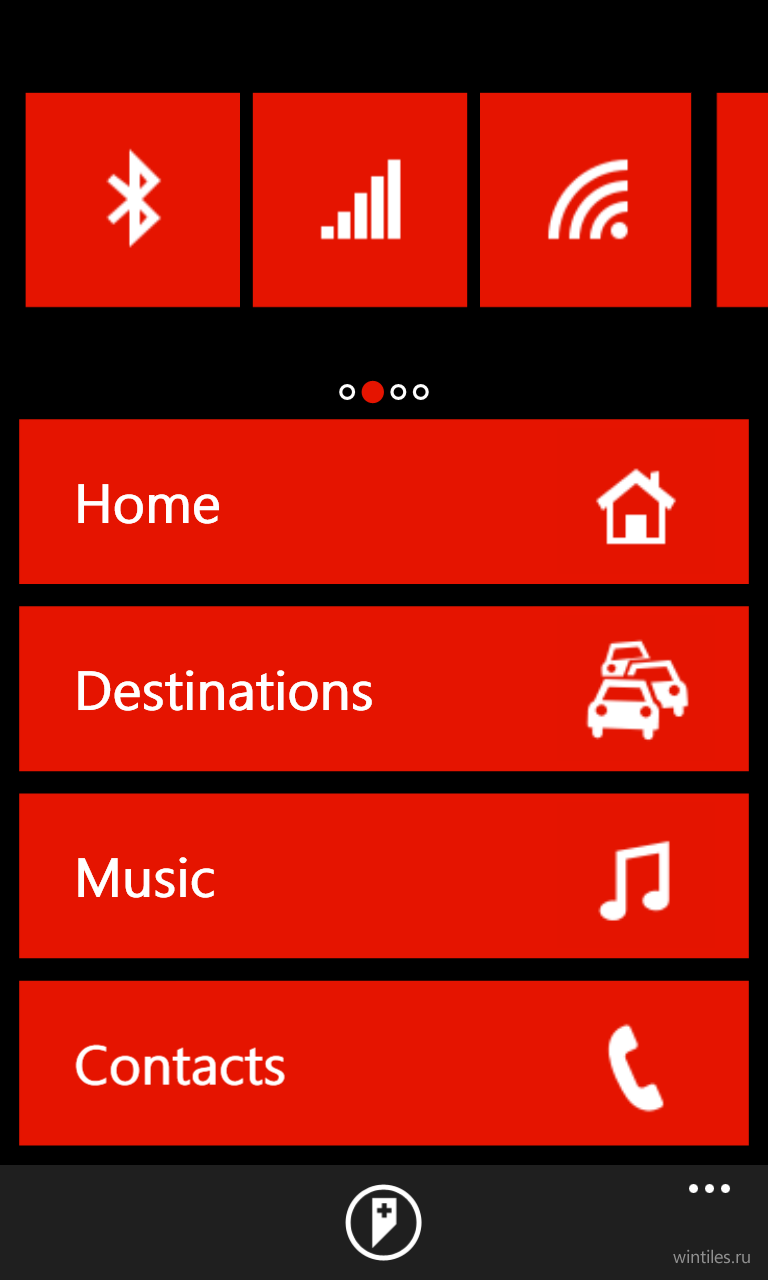This screenshot has height=1280, width=768.
Task: Expand the app bar ellipsis menu
Action: (709, 1189)
